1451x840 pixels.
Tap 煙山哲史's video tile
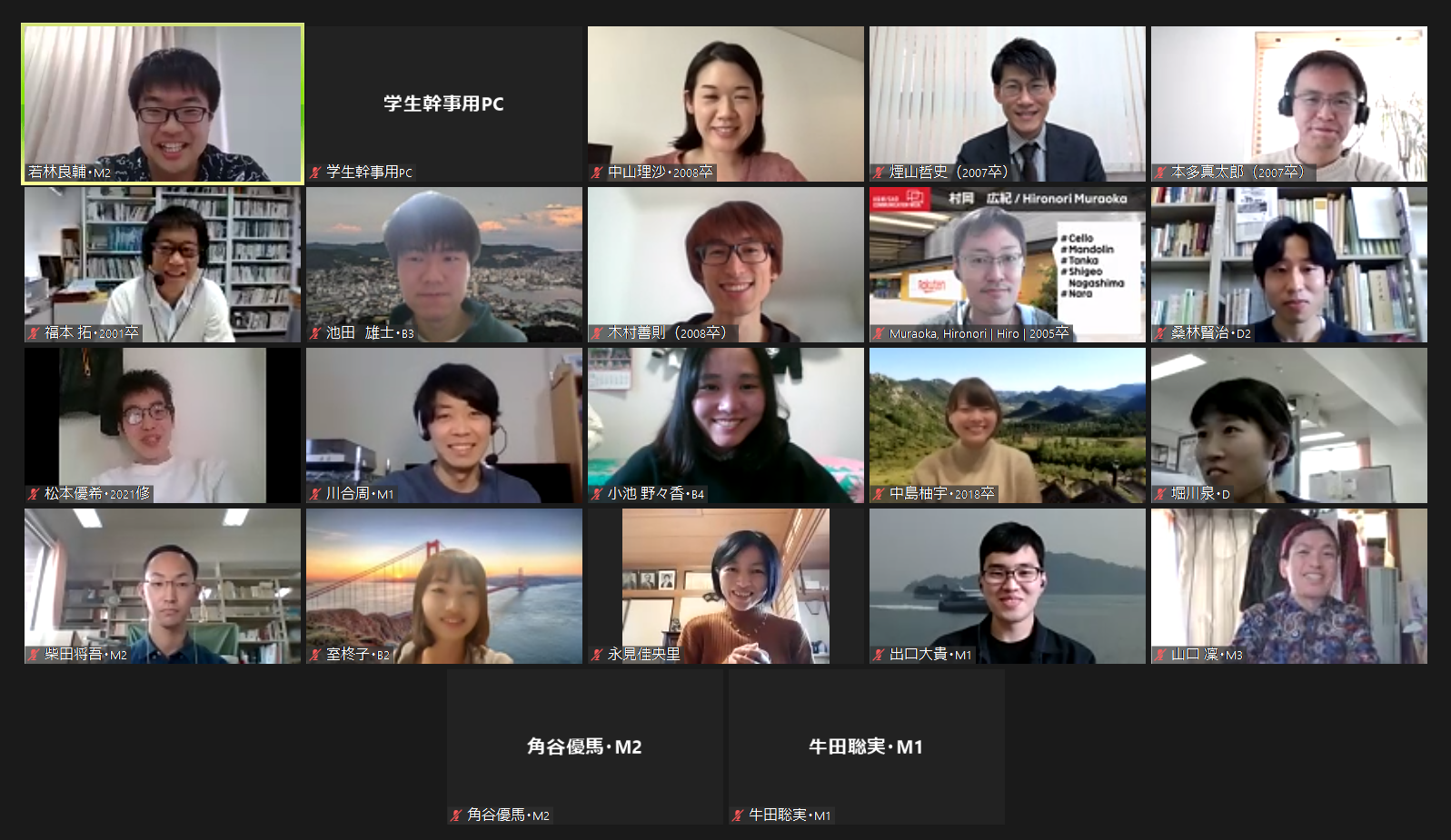coord(1007,104)
